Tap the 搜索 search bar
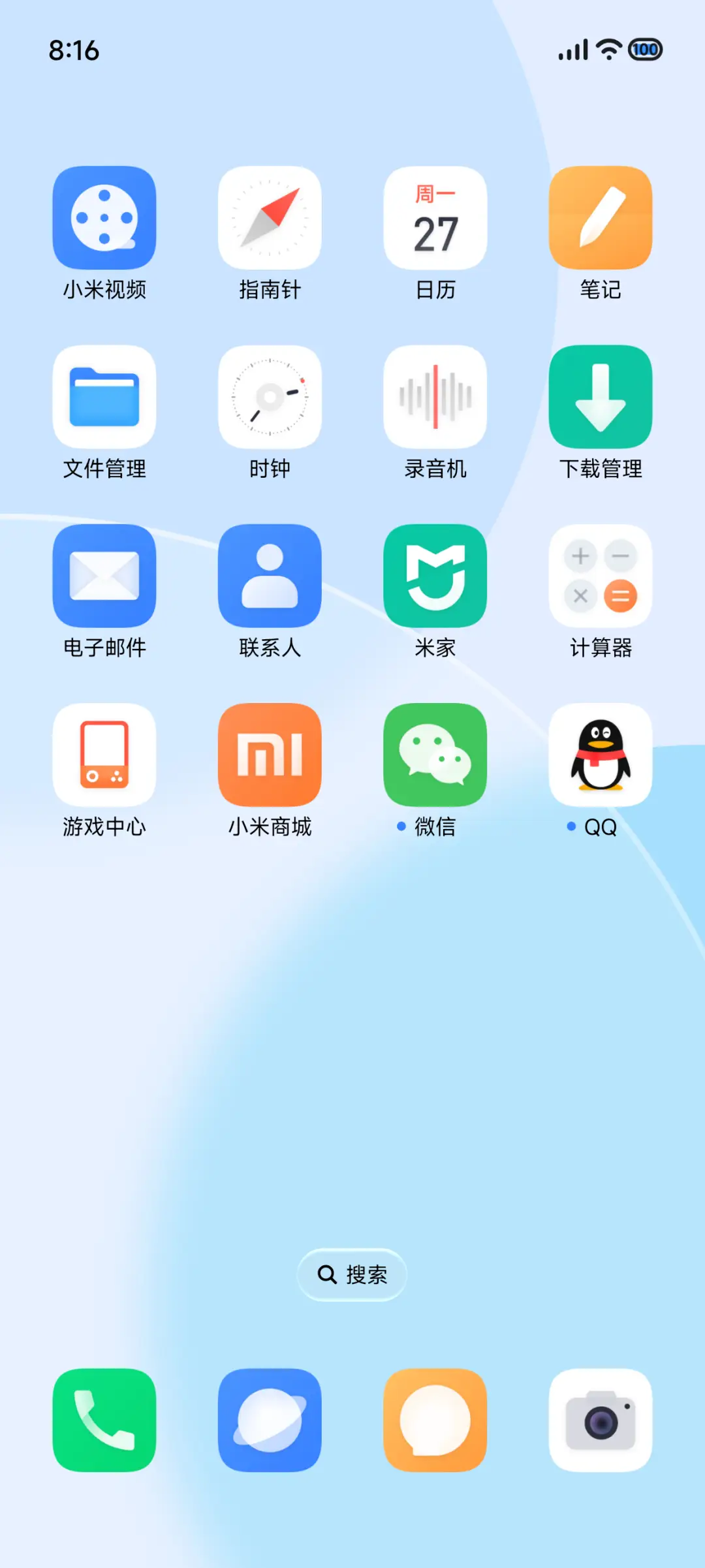 coord(351,1274)
